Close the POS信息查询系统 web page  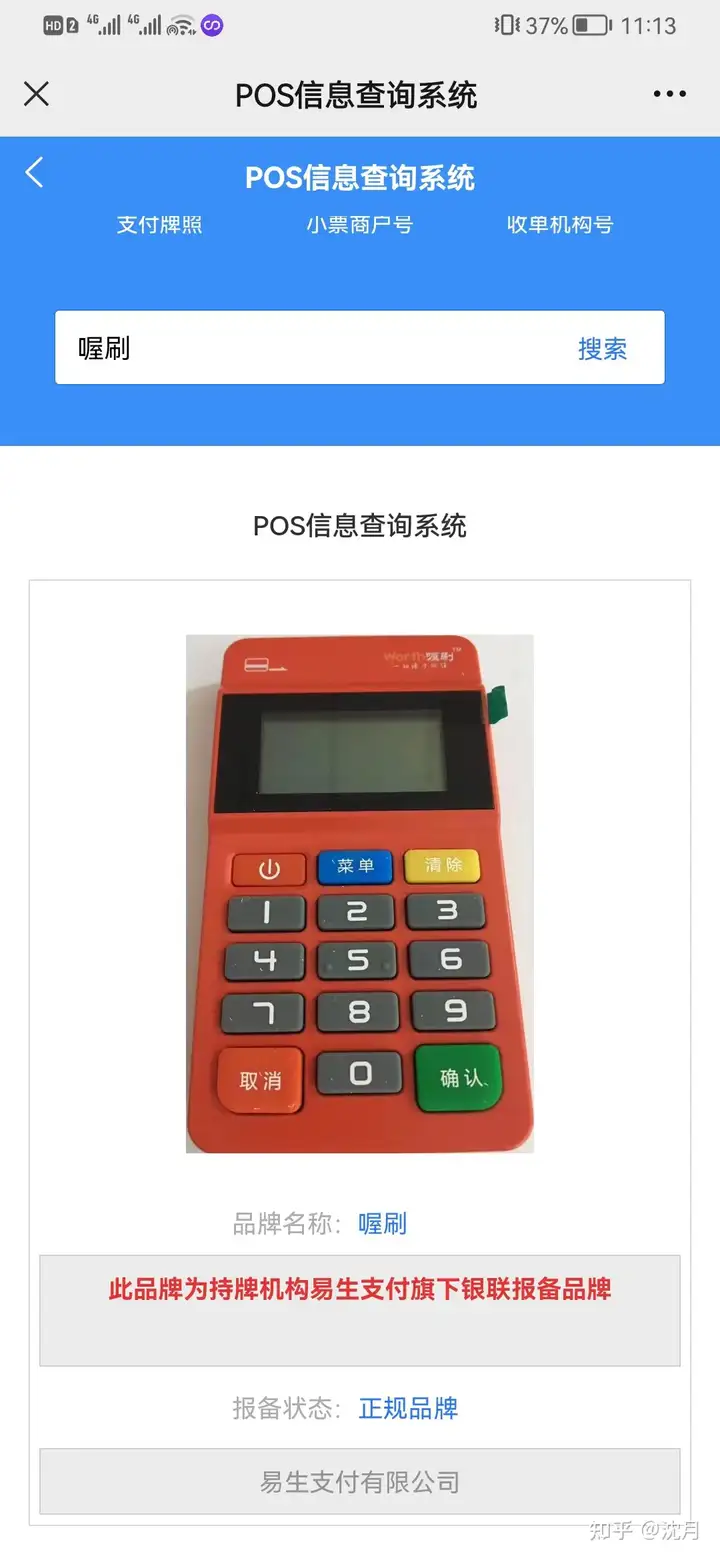click(x=36, y=94)
